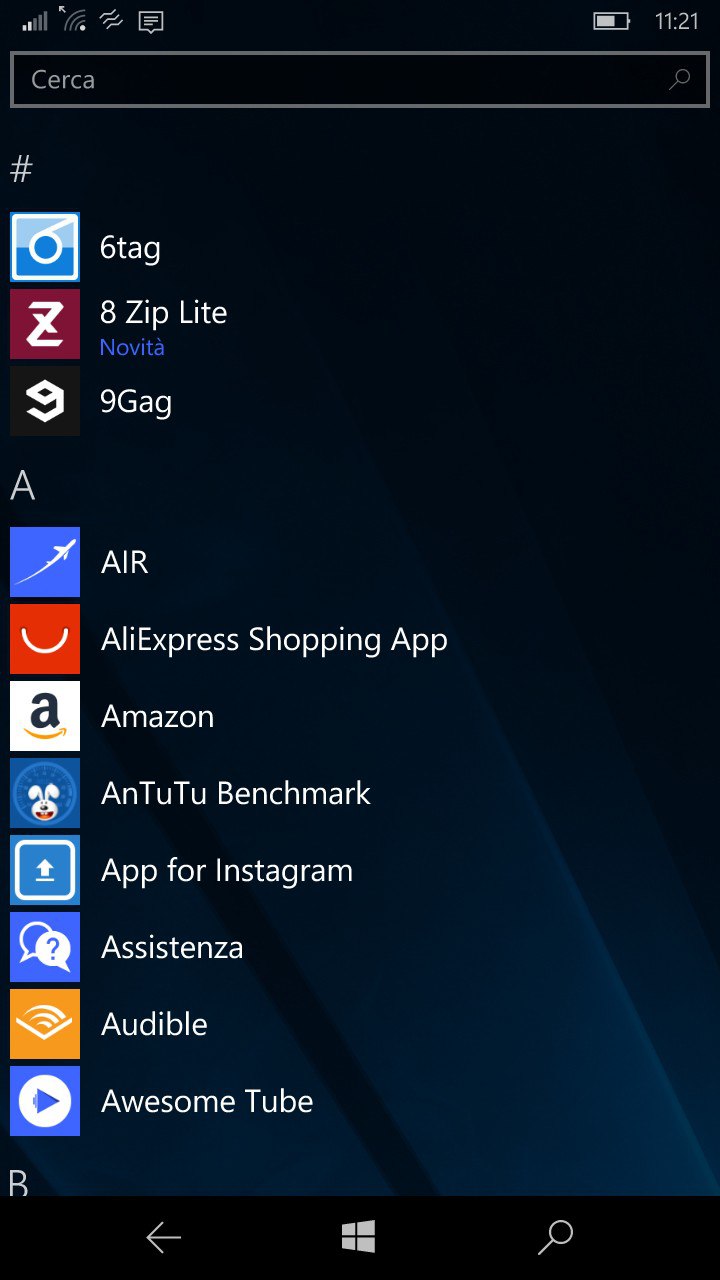This screenshot has width=720, height=1280.
Task: Launch AliExpress Shopping App
Action: pyautogui.click(x=360, y=639)
